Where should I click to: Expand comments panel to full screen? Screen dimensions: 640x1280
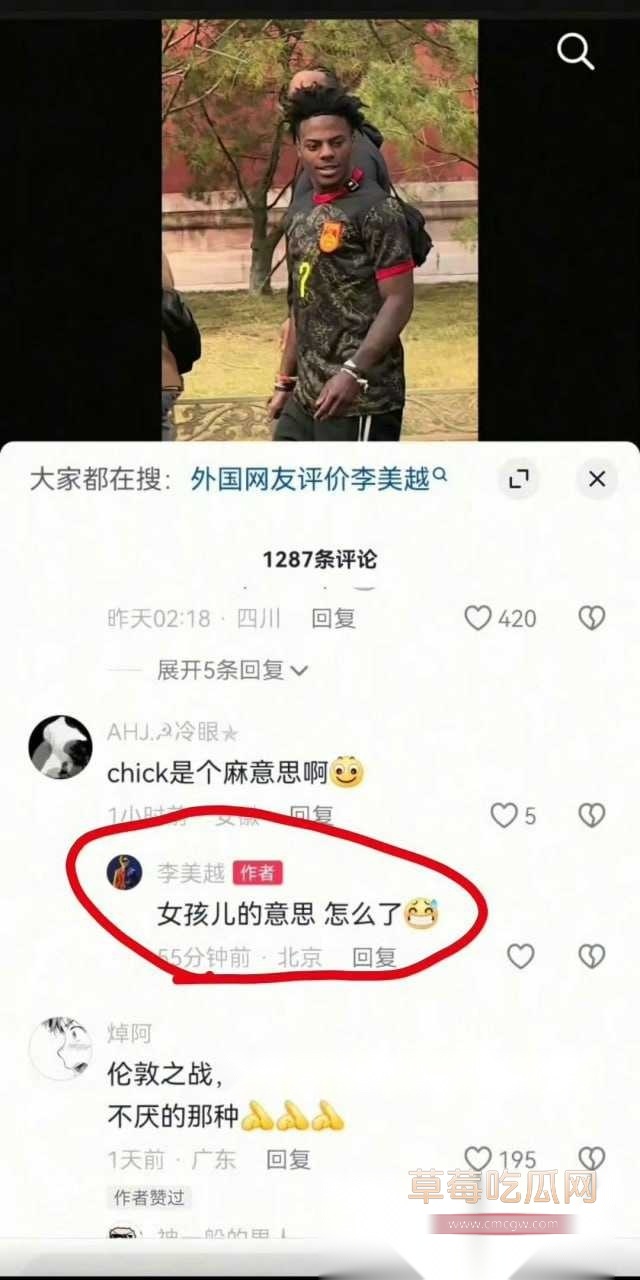pos(518,479)
